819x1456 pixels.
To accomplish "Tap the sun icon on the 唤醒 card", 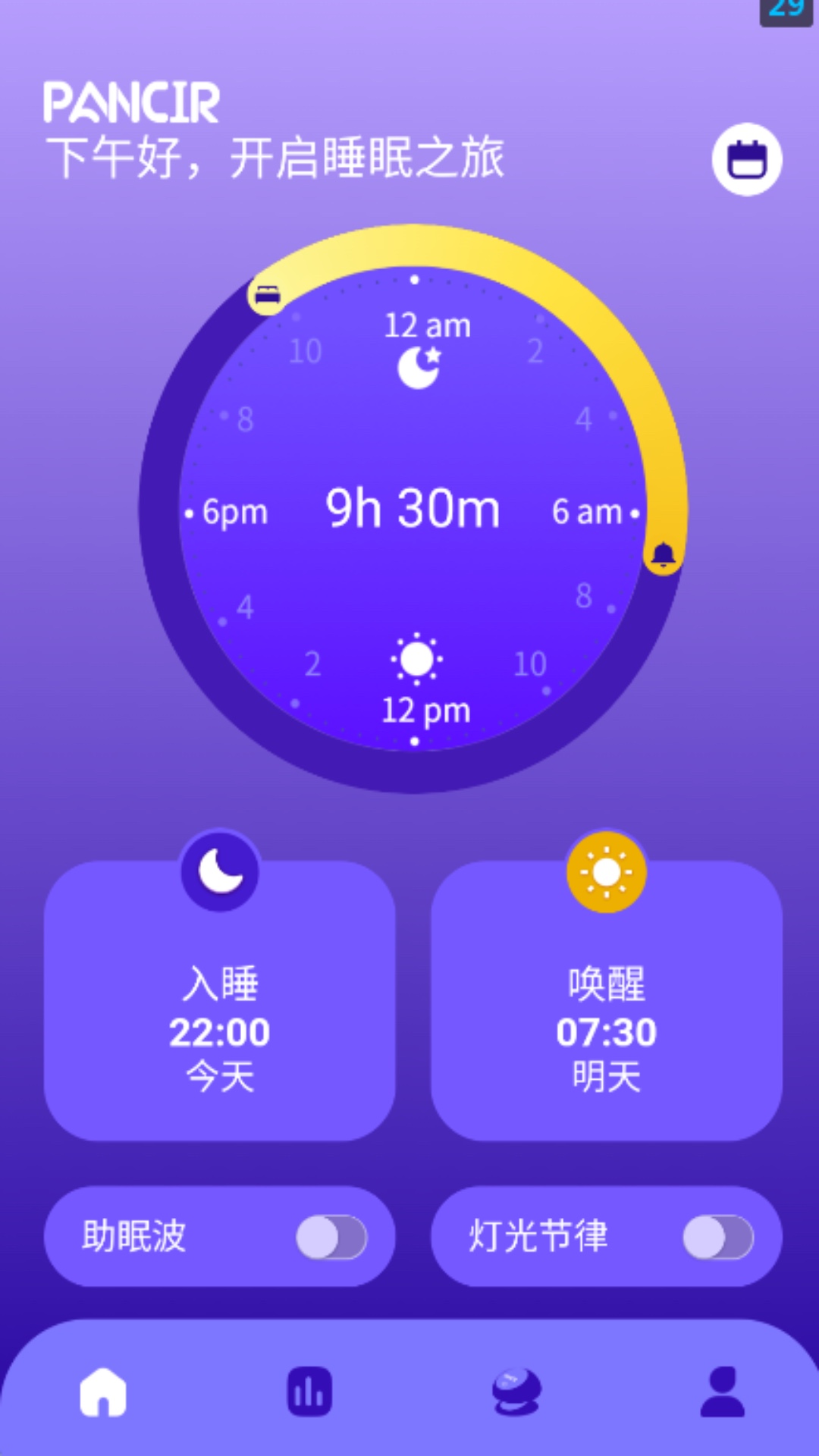I will pyautogui.click(x=607, y=872).
